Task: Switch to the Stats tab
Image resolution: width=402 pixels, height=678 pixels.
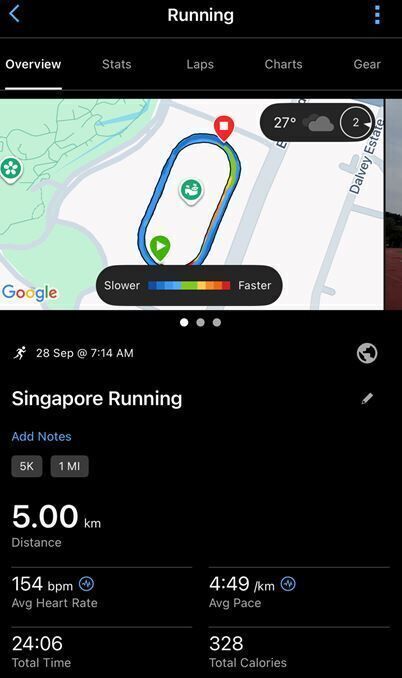Action: [117, 64]
